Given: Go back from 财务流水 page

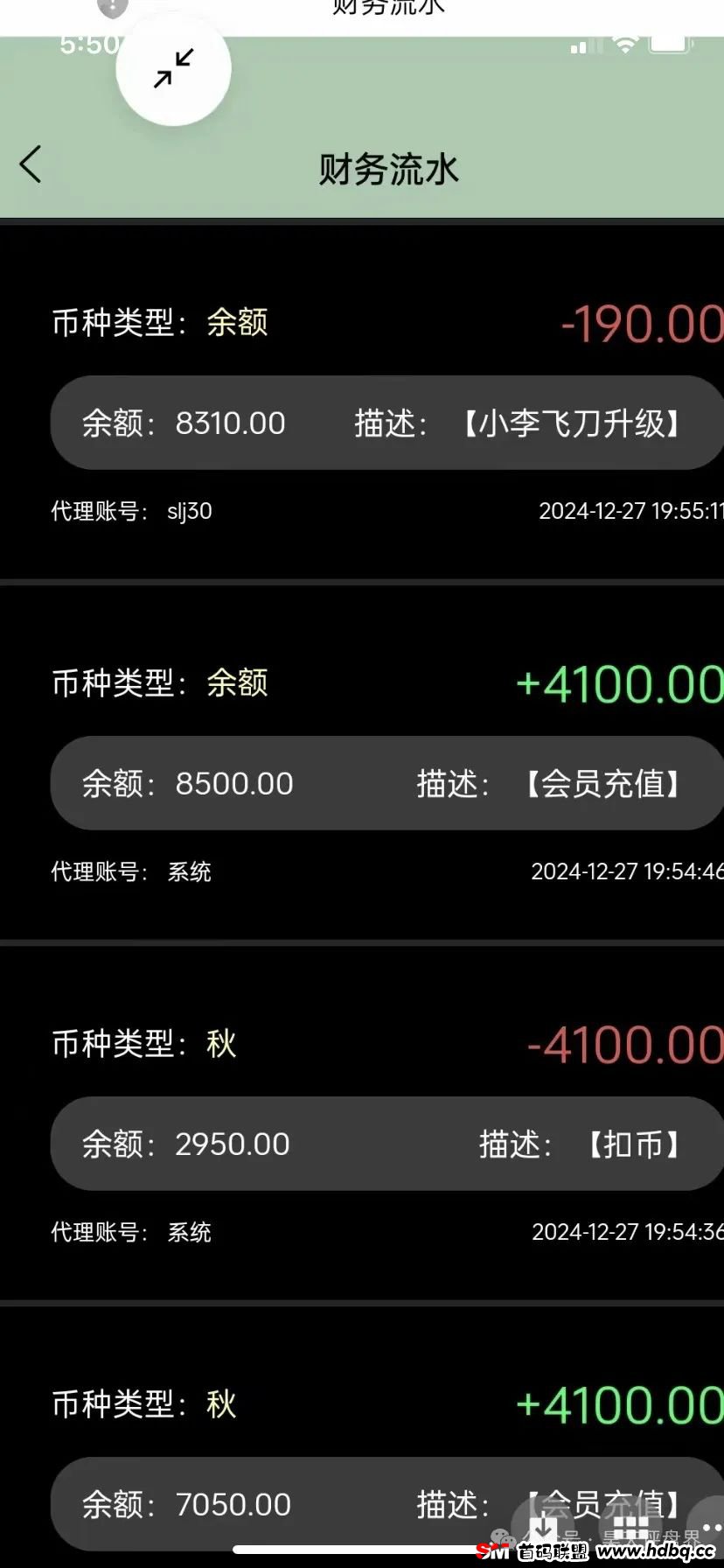Looking at the screenshot, I should click(31, 164).
